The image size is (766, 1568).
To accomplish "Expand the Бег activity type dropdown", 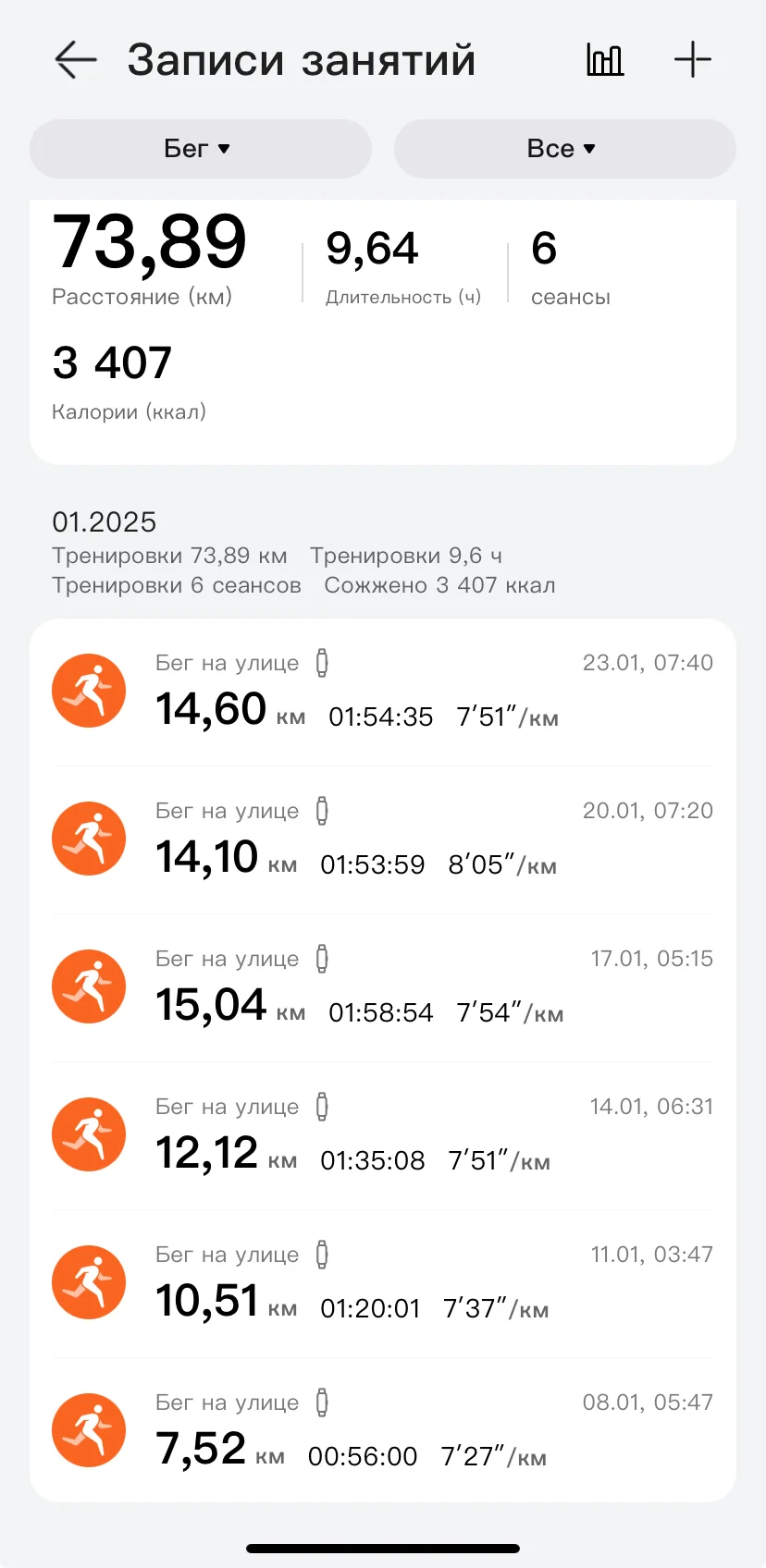I will (x=200, y=149).
